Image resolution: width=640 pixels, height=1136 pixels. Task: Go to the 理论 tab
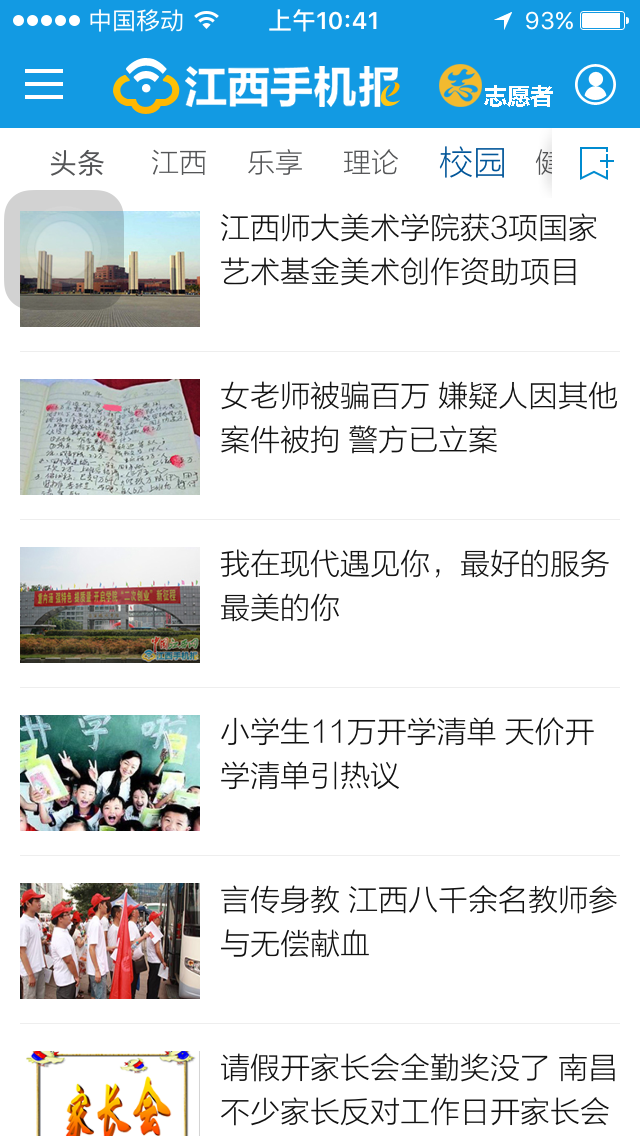tap(371, 163)
